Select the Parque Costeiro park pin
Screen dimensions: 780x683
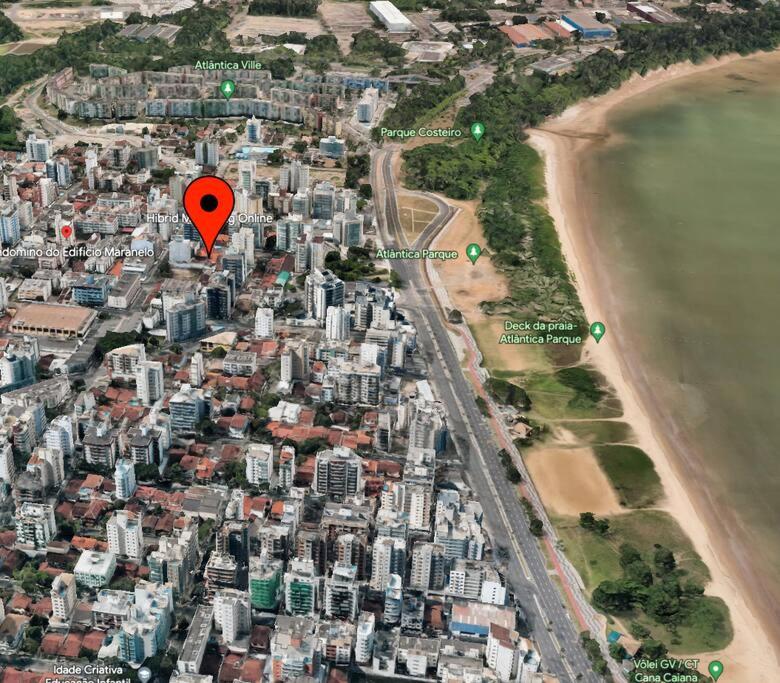[x=477, y=130]
